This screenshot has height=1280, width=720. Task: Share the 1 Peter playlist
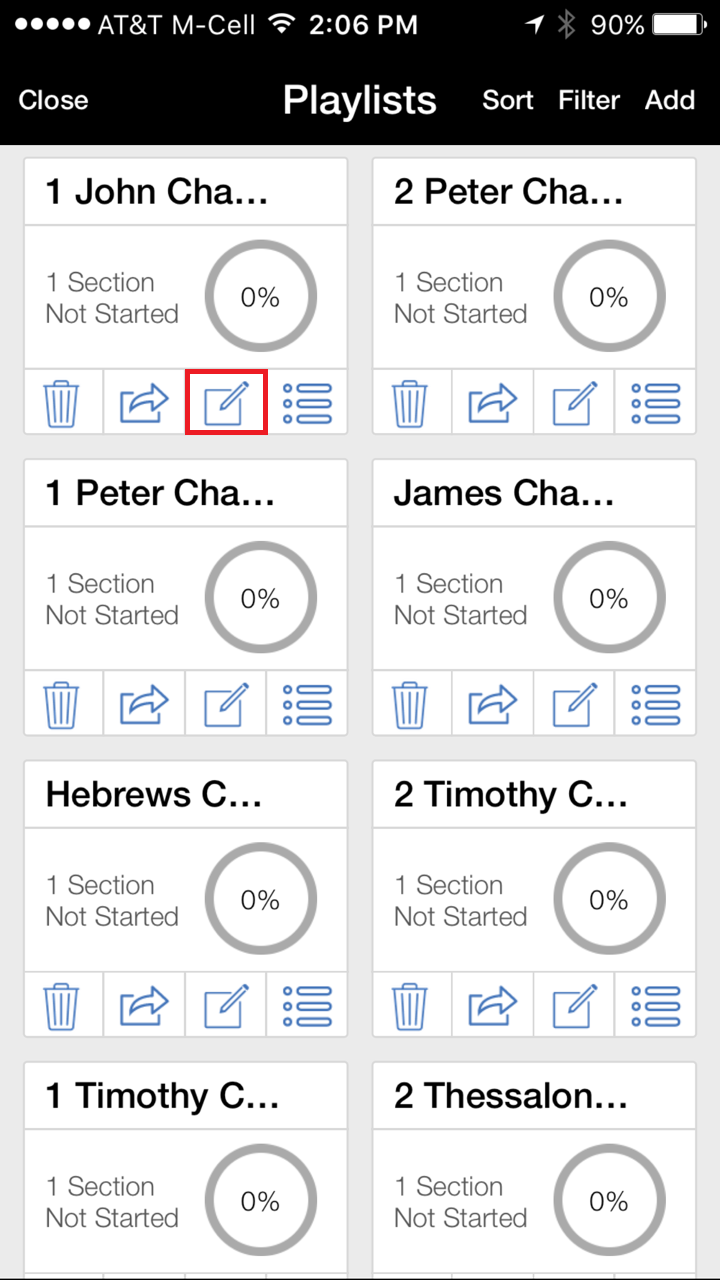(144, 704)
